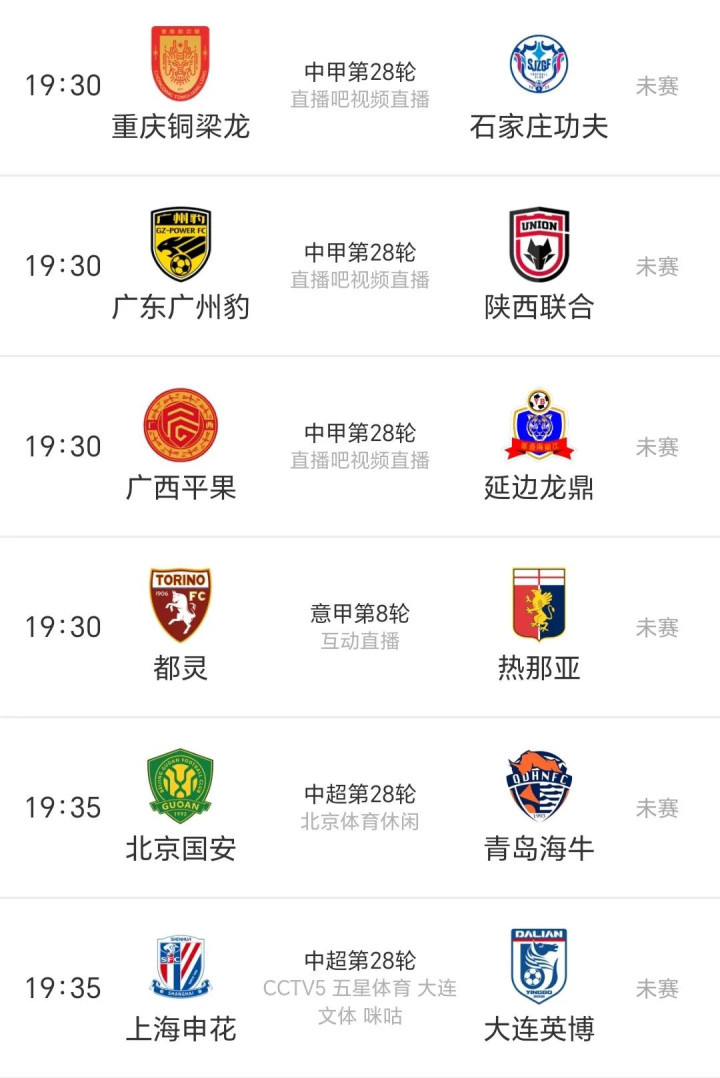Image resolution: width=720 pixels, height=1078 pixels.
Task: Open the 广西平果 vs 延边龙鼎 match
Action: click(360, 447)
